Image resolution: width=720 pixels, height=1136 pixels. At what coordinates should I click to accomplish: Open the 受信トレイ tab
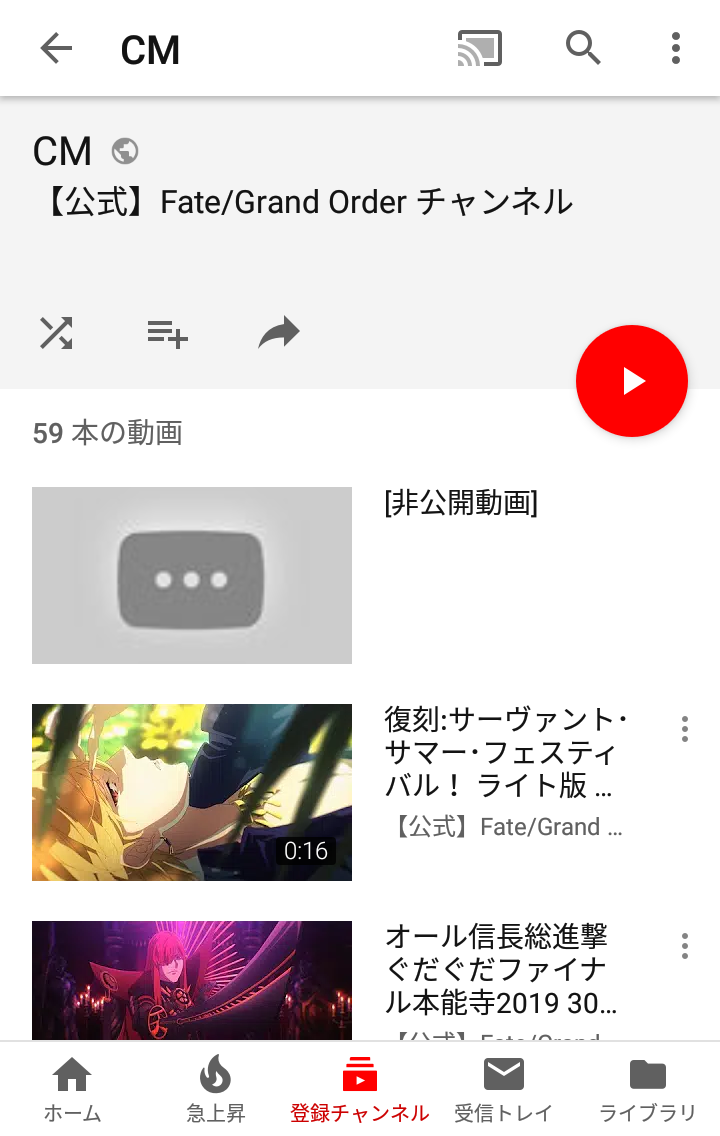pos(503,1089)
